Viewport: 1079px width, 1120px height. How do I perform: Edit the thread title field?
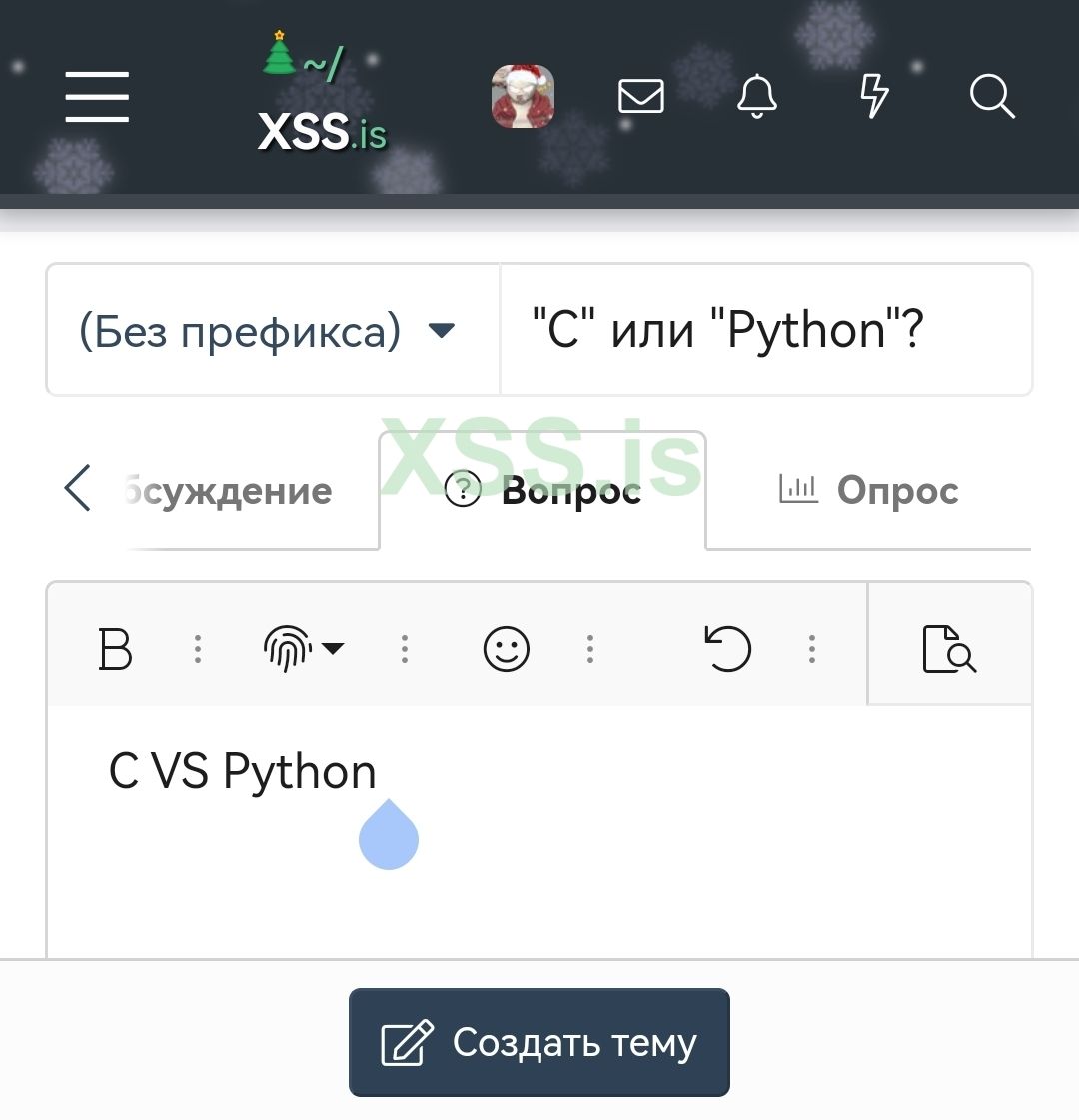[x=764, y=330]
